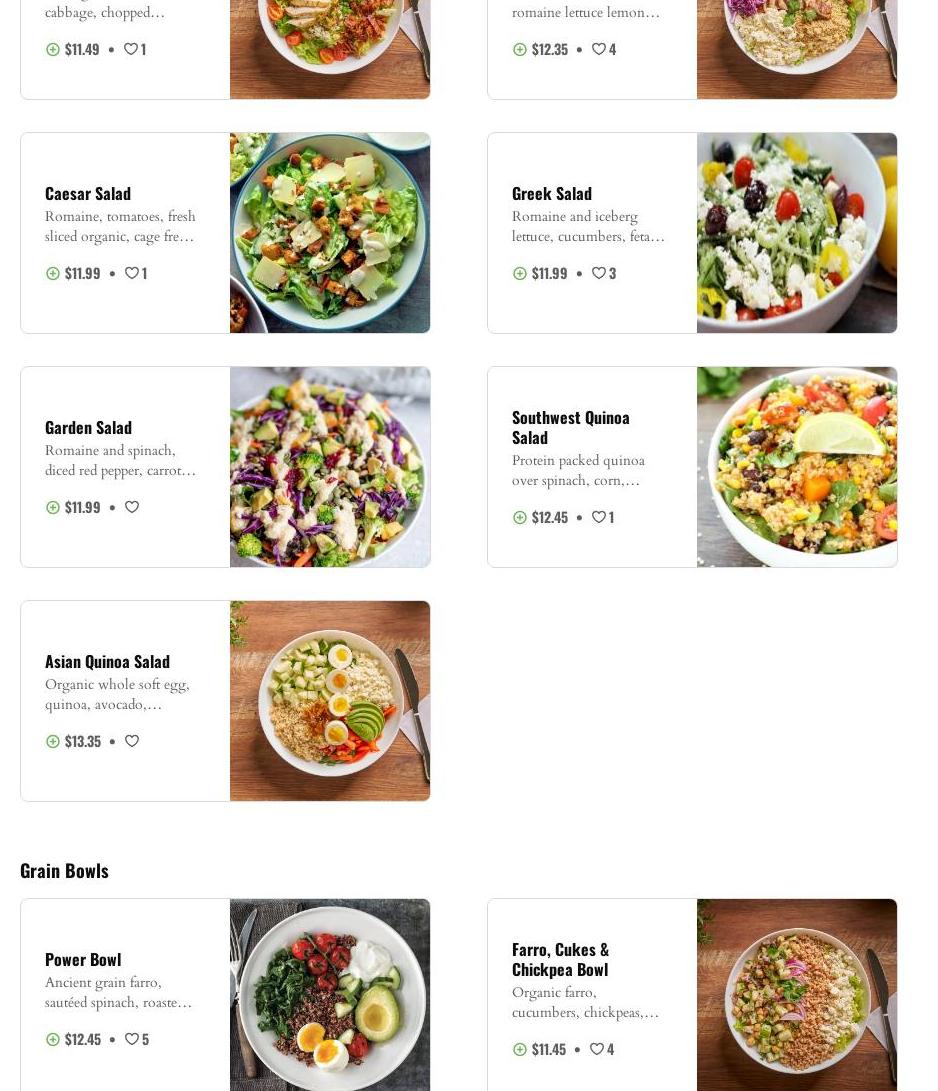Heart the Farro, Cukes & Chickpea Bowl
Viewport: 938px width, 1091px height.
(596, 1049)
